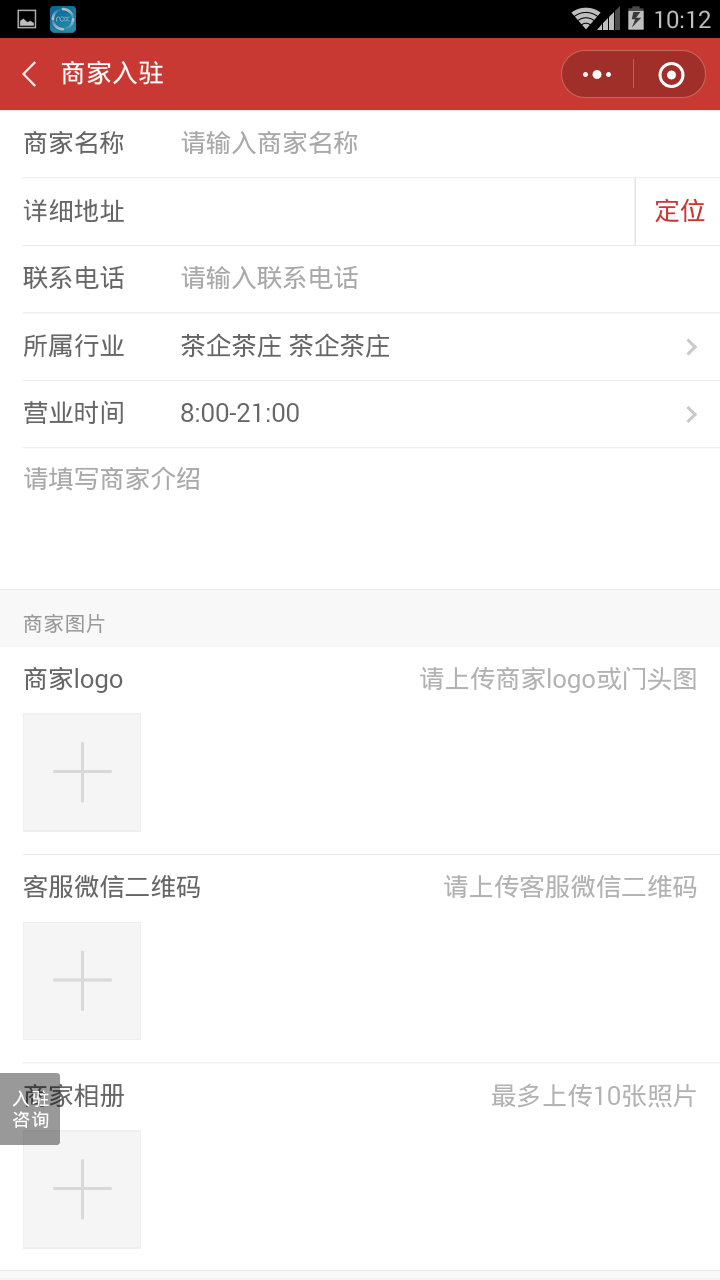The width and height of the screenshot is (720, 1280).
Task: Open the mini program more-options menu
Action: click(597, 74)
